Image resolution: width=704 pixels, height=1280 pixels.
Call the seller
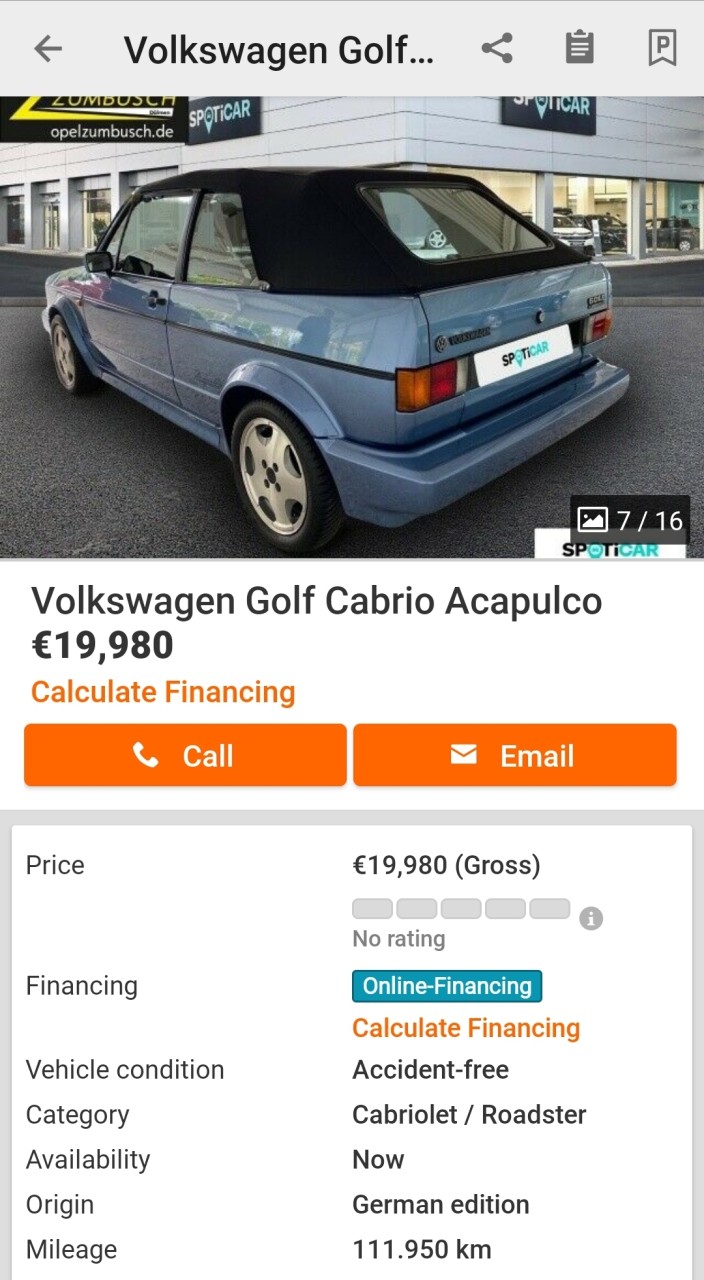(185, 755)
